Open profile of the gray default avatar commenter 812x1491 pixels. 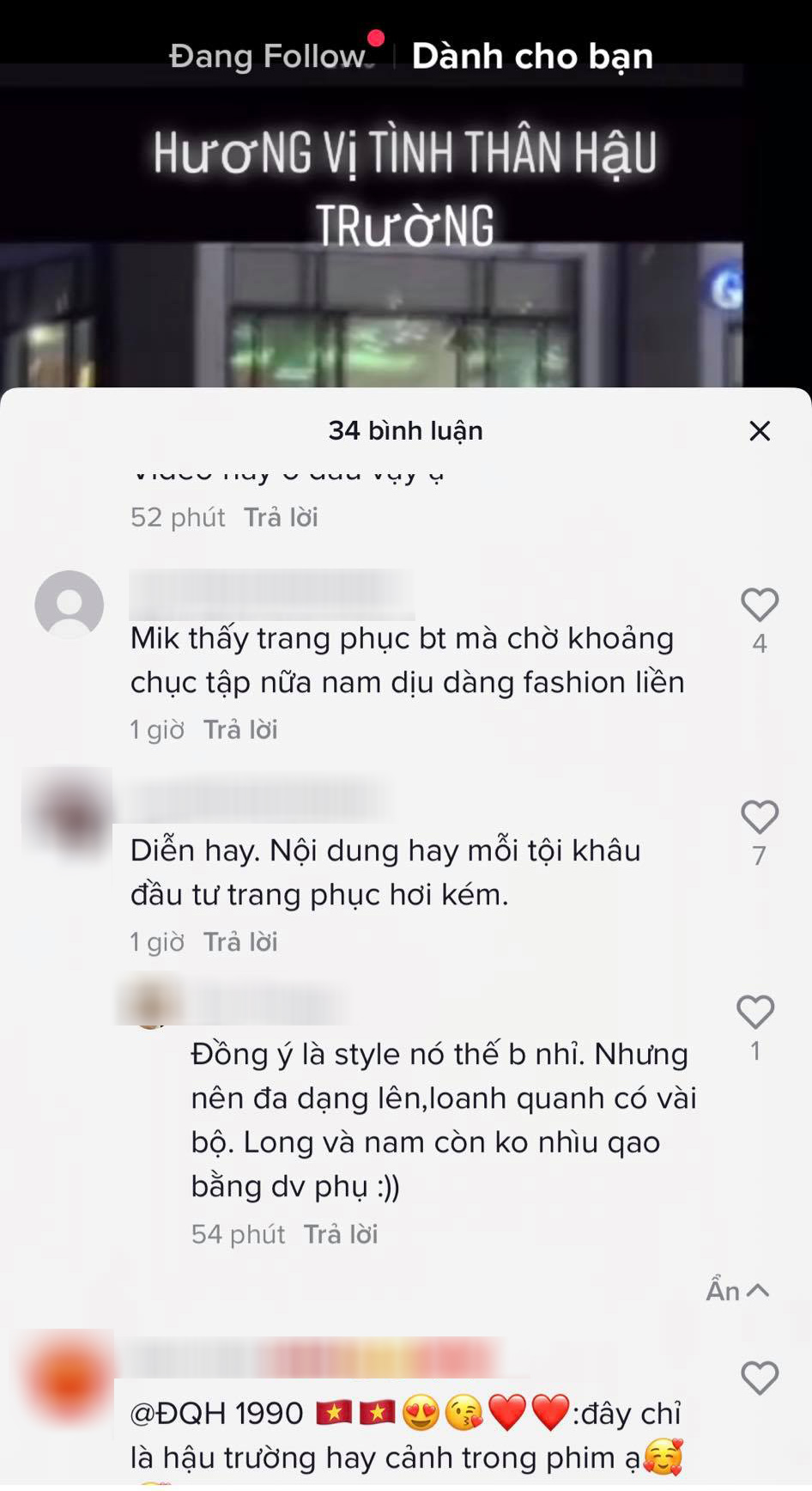coord(69,605)
